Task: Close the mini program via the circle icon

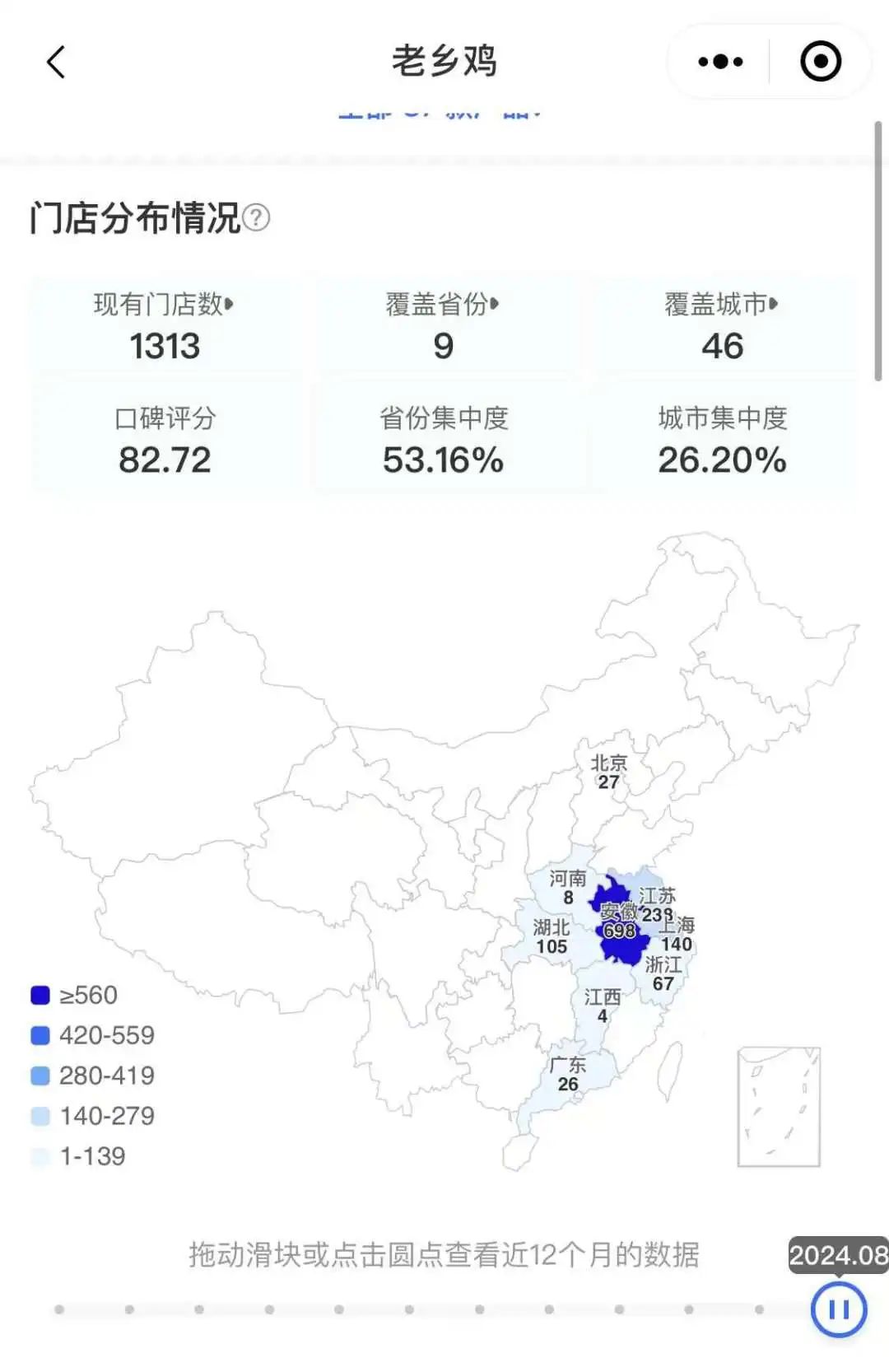Action: point(820,62)
